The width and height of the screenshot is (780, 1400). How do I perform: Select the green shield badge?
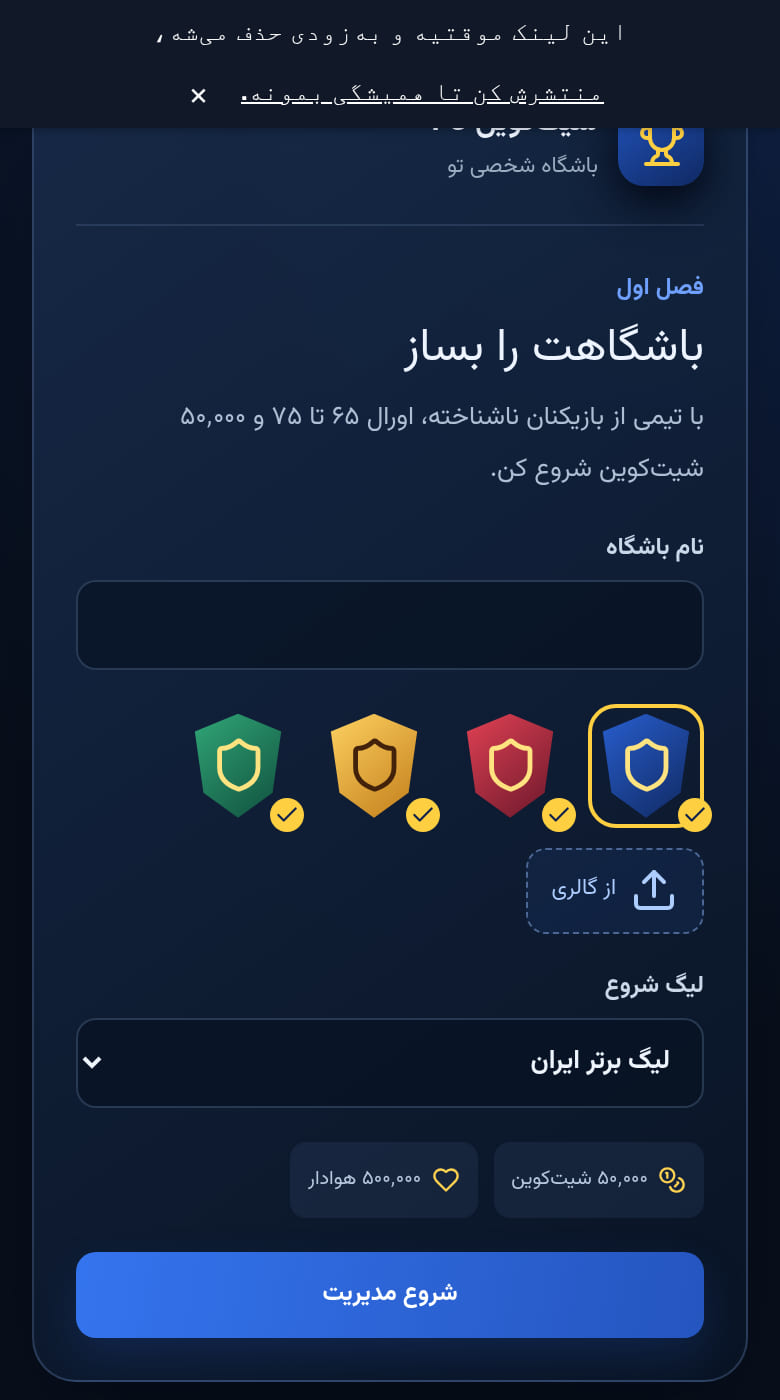[x=238, y=766]
